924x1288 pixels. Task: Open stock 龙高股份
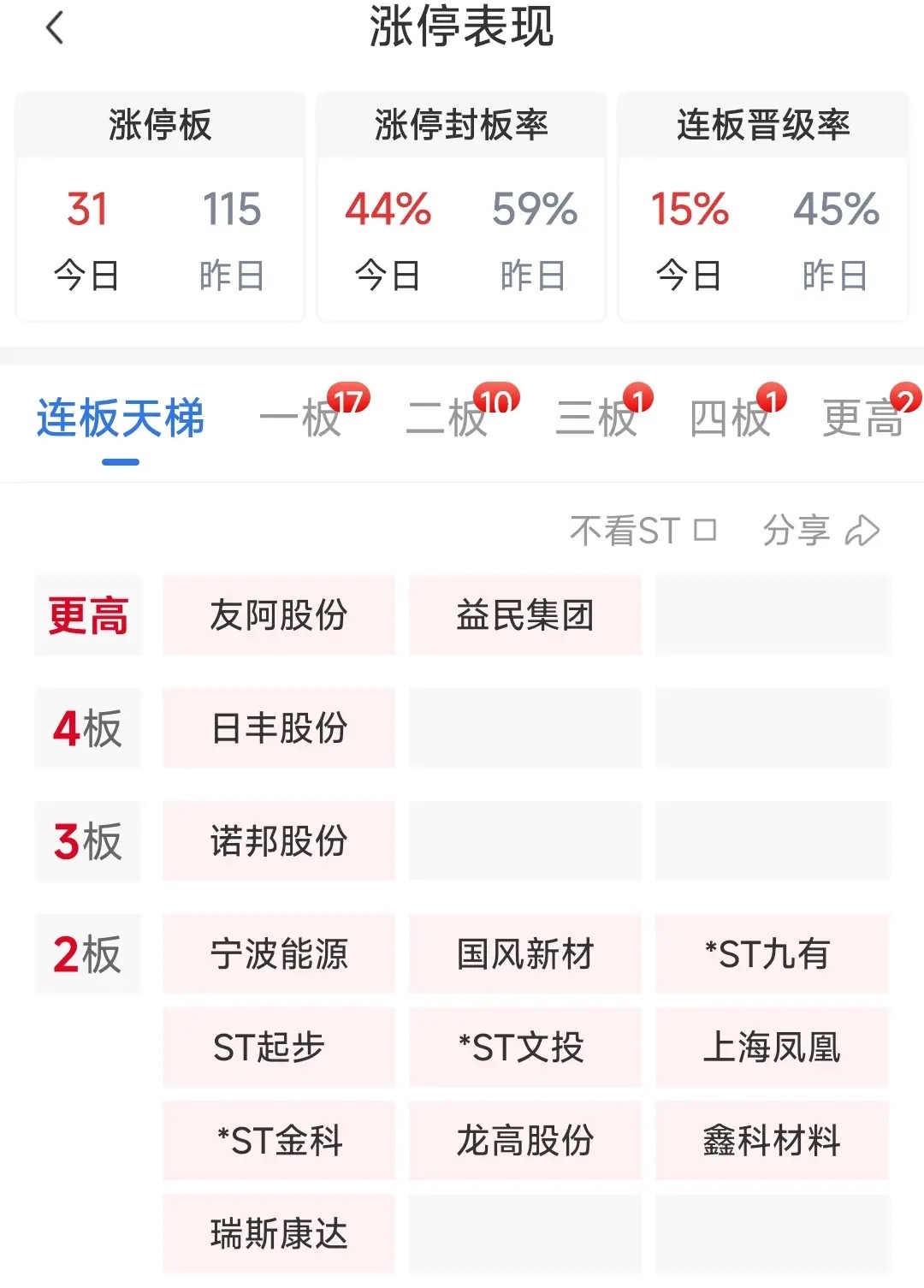point(524,1141)
